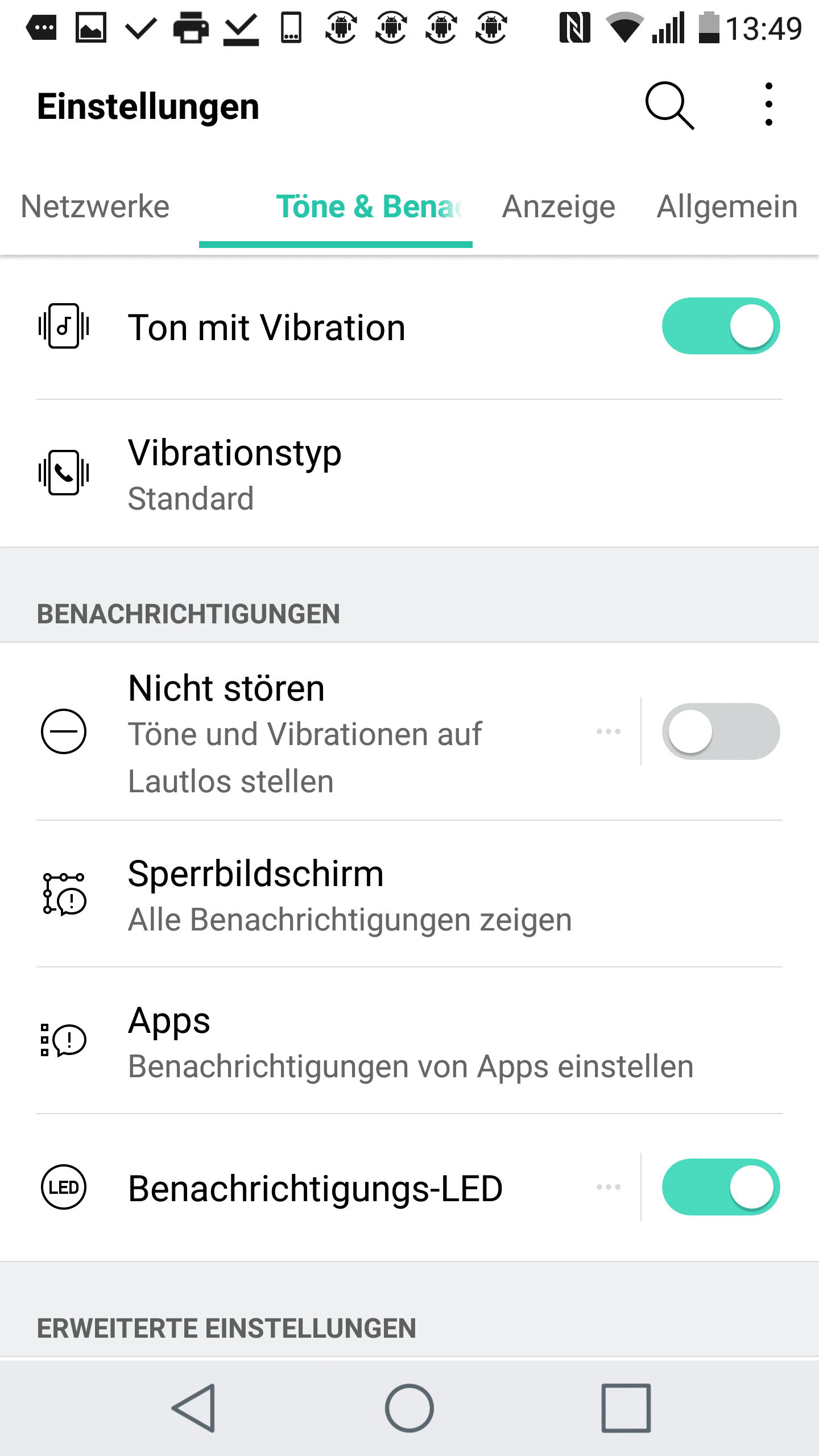
Task: Tap the home button
Action: point(409,1408)
